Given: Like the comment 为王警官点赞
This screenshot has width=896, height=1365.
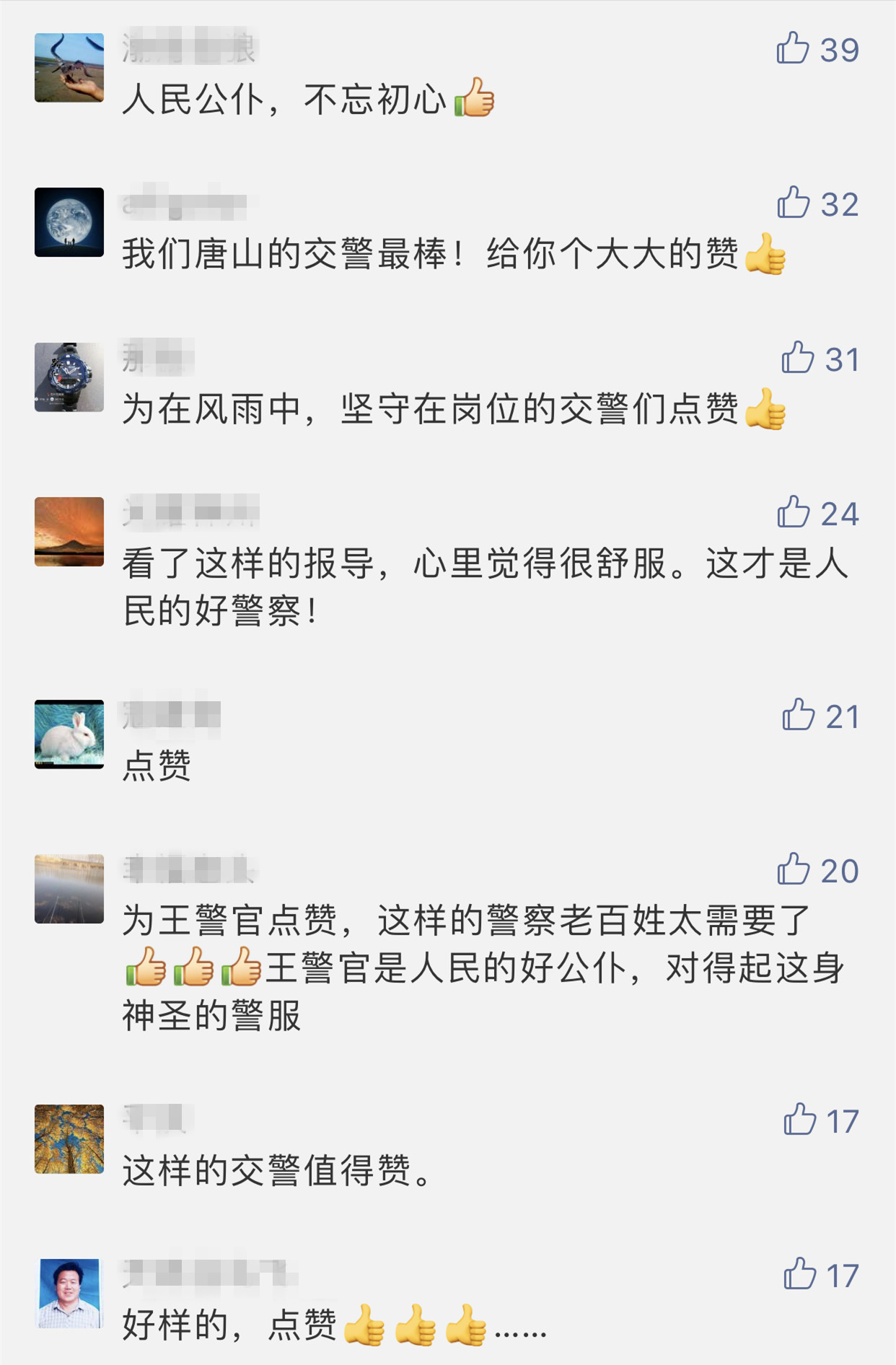Looking at the screenshot, I should (793, 870).
